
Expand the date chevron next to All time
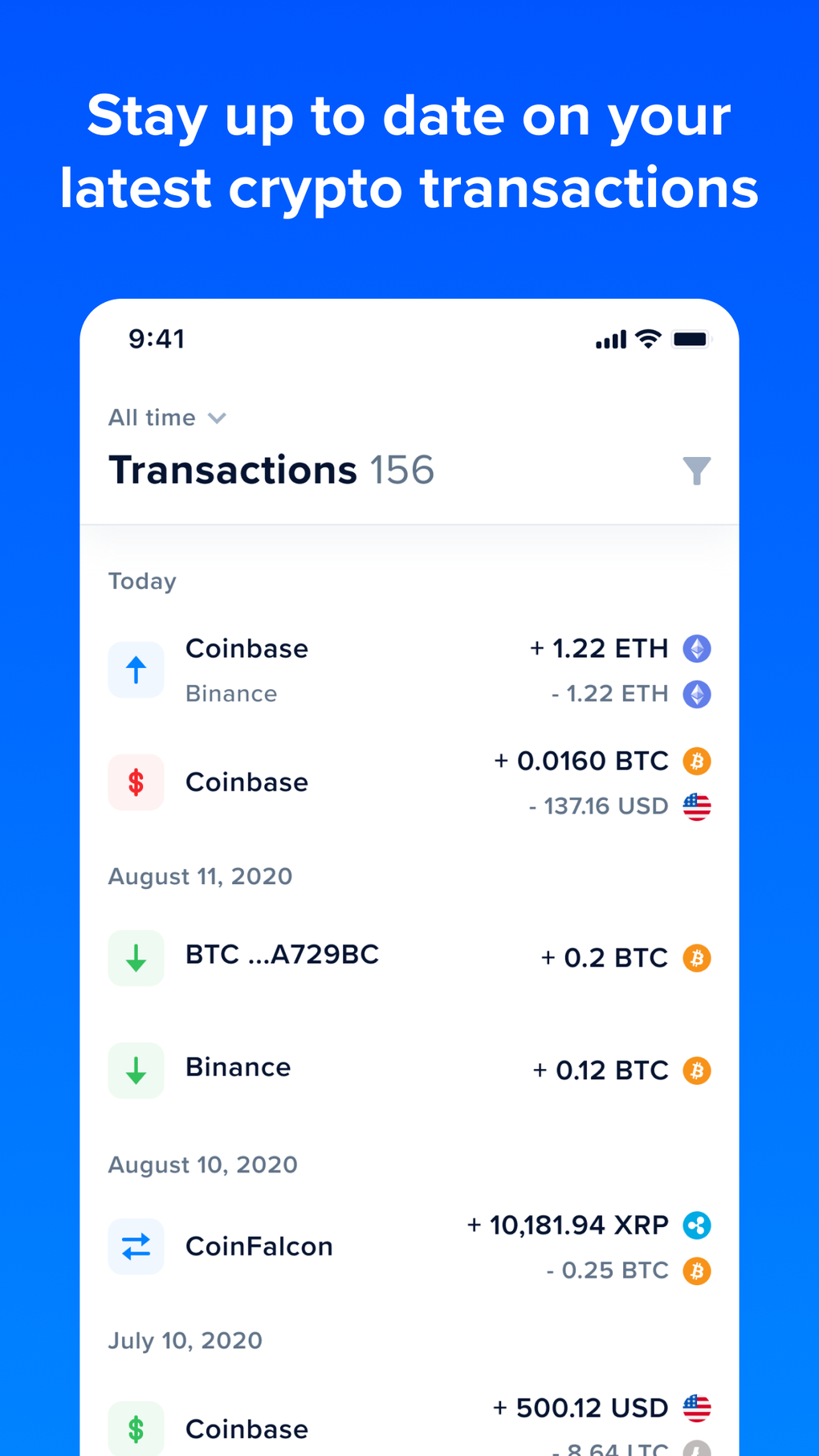click(216, 418)
